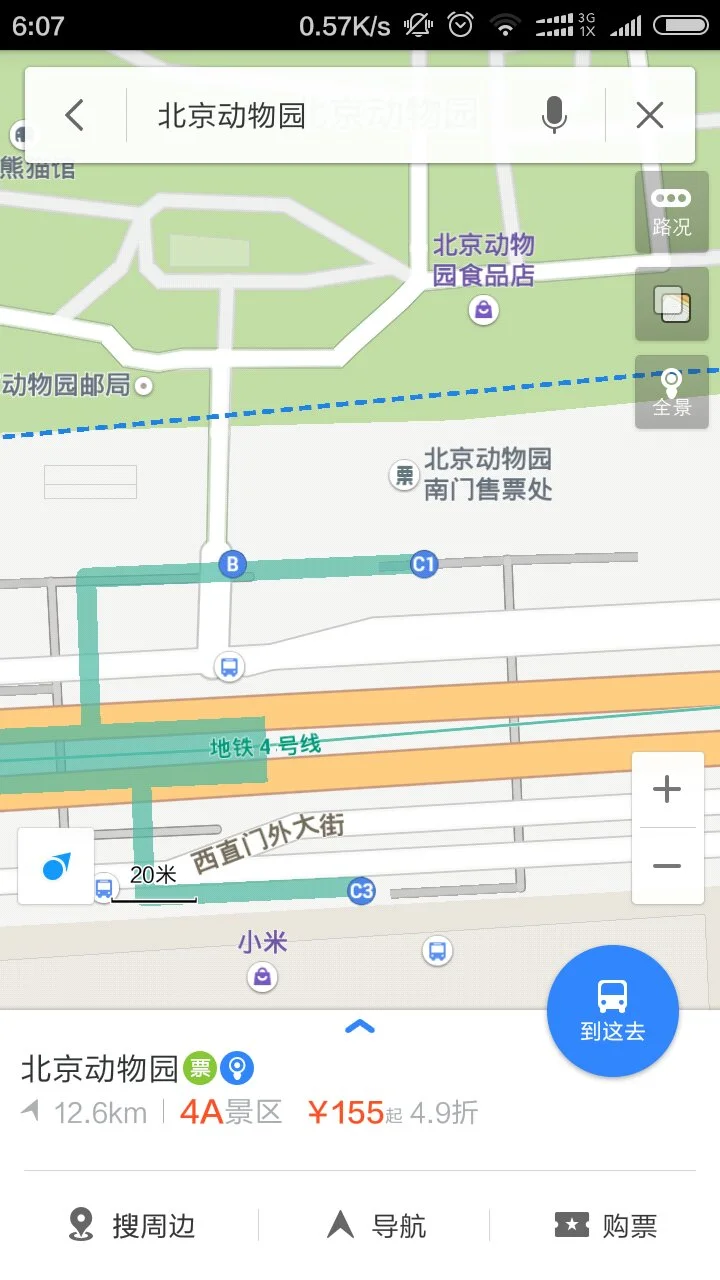Screen dimensions: 720x1280
Task: Tap the 小米 store shopping marker
Action: (x=262, y=976)
